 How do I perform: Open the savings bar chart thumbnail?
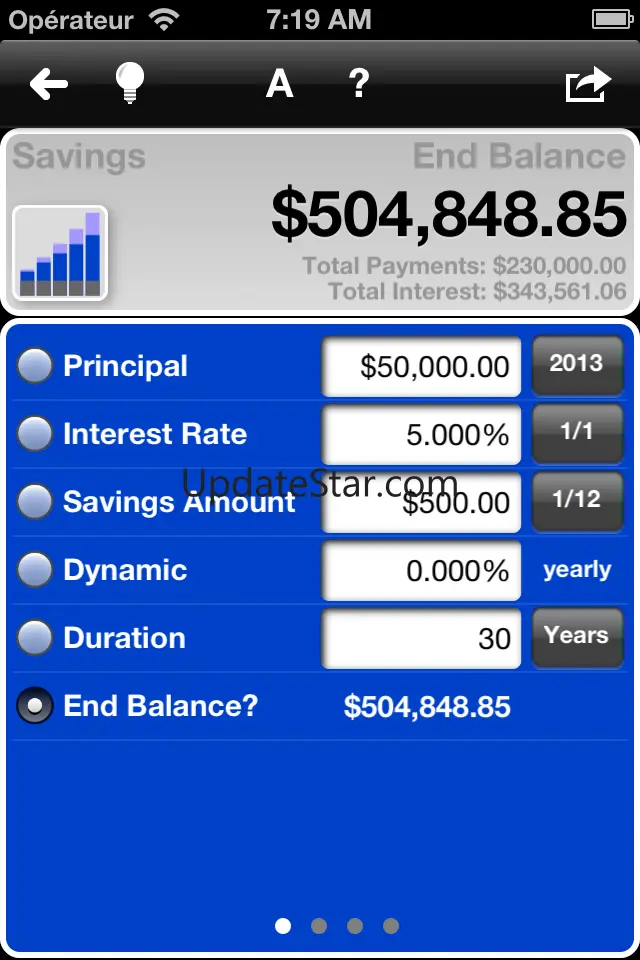pyautogui.click(x=60, y=253)
